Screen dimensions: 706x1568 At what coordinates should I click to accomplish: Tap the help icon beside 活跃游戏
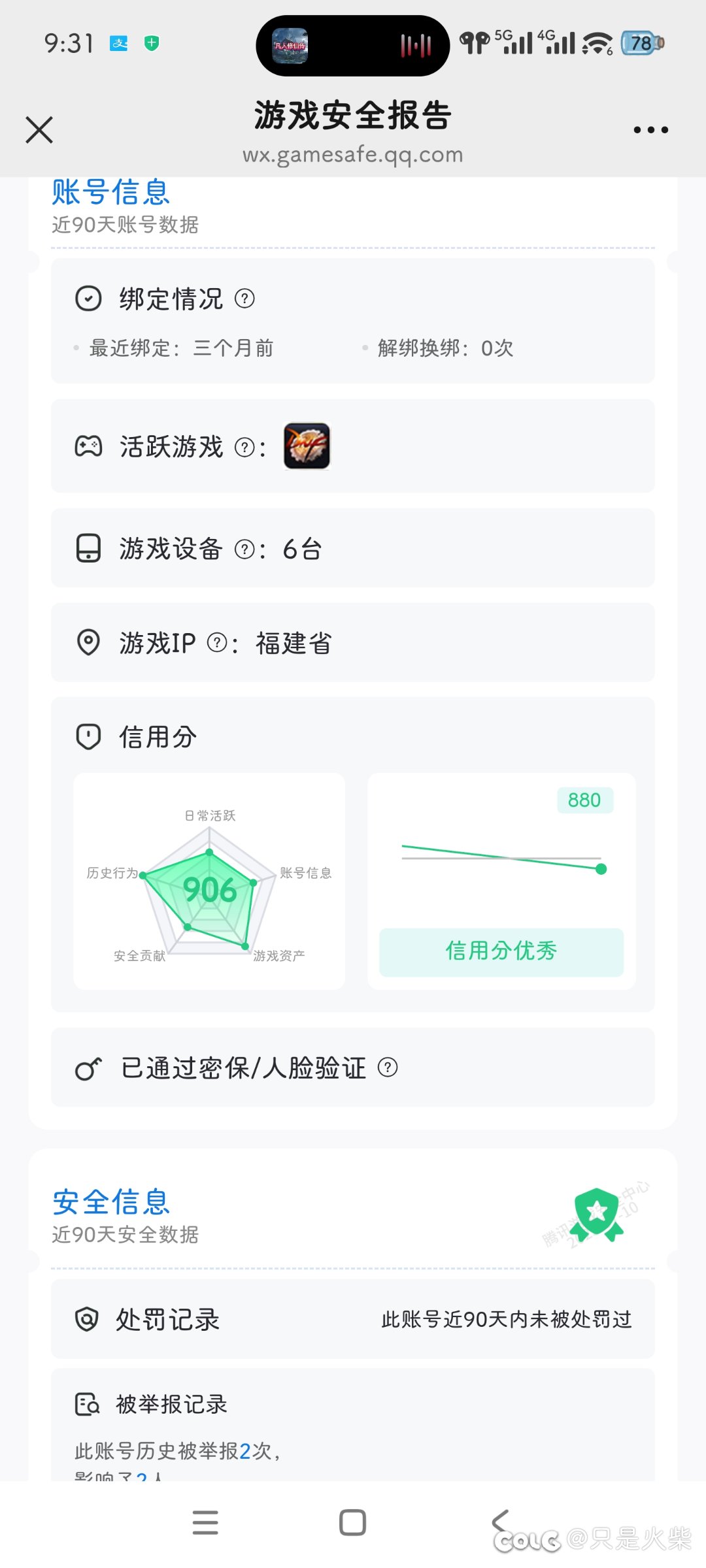244,448
